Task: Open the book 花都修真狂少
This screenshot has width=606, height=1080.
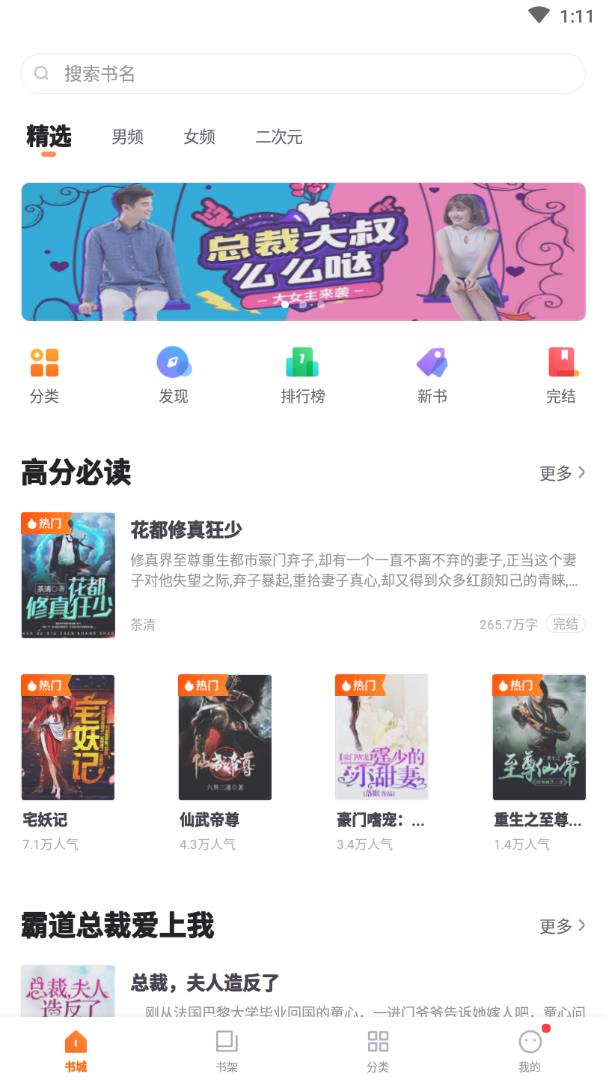Action: pos(186,530)
